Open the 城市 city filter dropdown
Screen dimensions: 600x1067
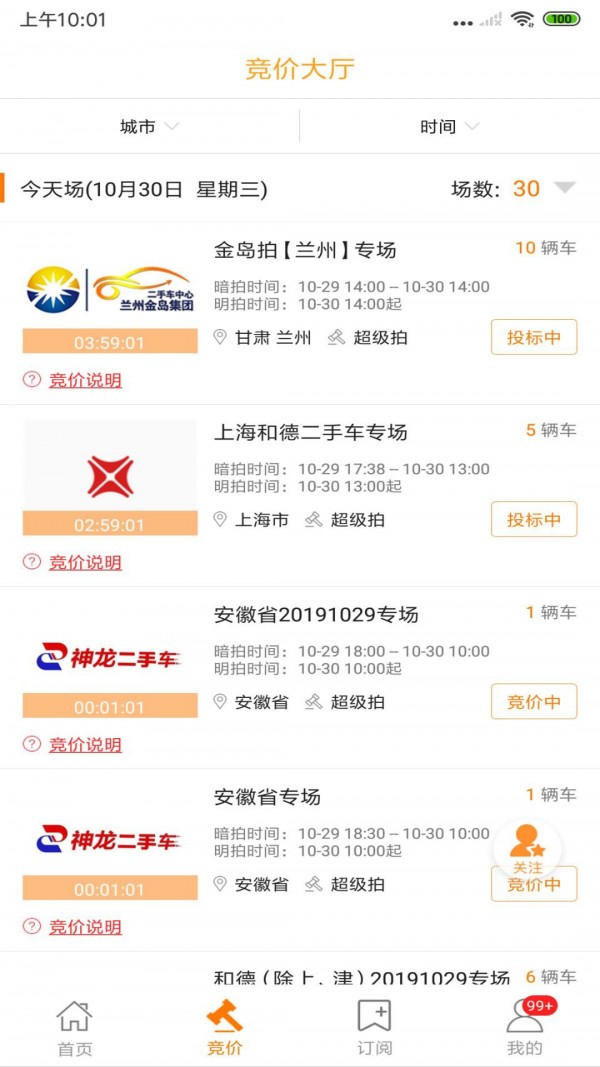tap(149, 127)
